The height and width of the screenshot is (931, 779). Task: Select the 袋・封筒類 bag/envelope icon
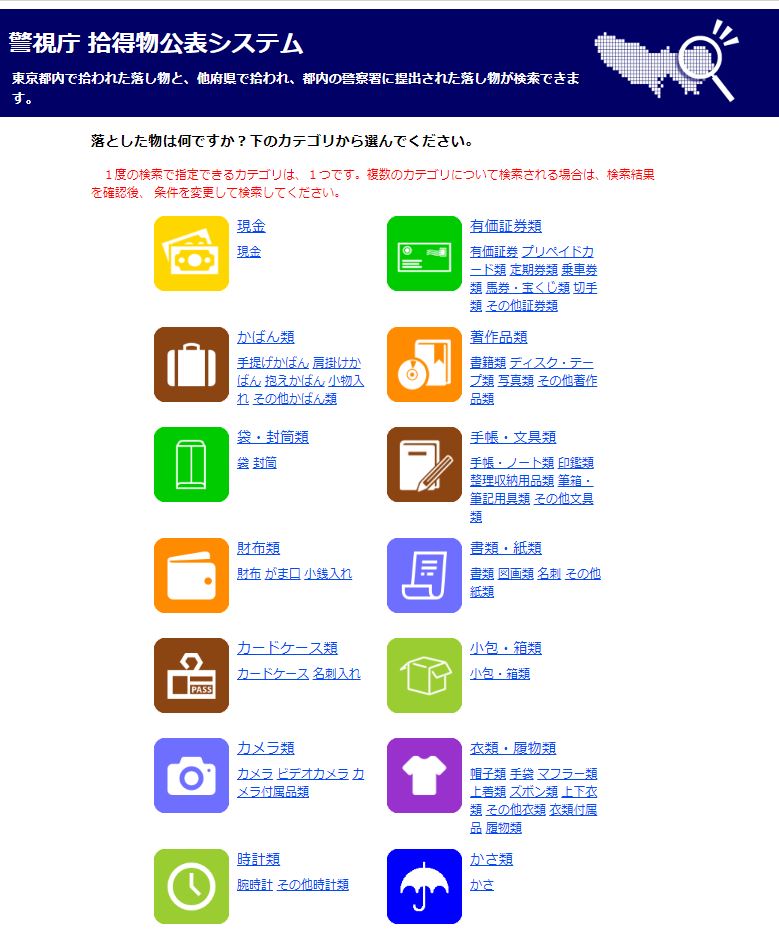pyautogui.click(x=190, y=465)
